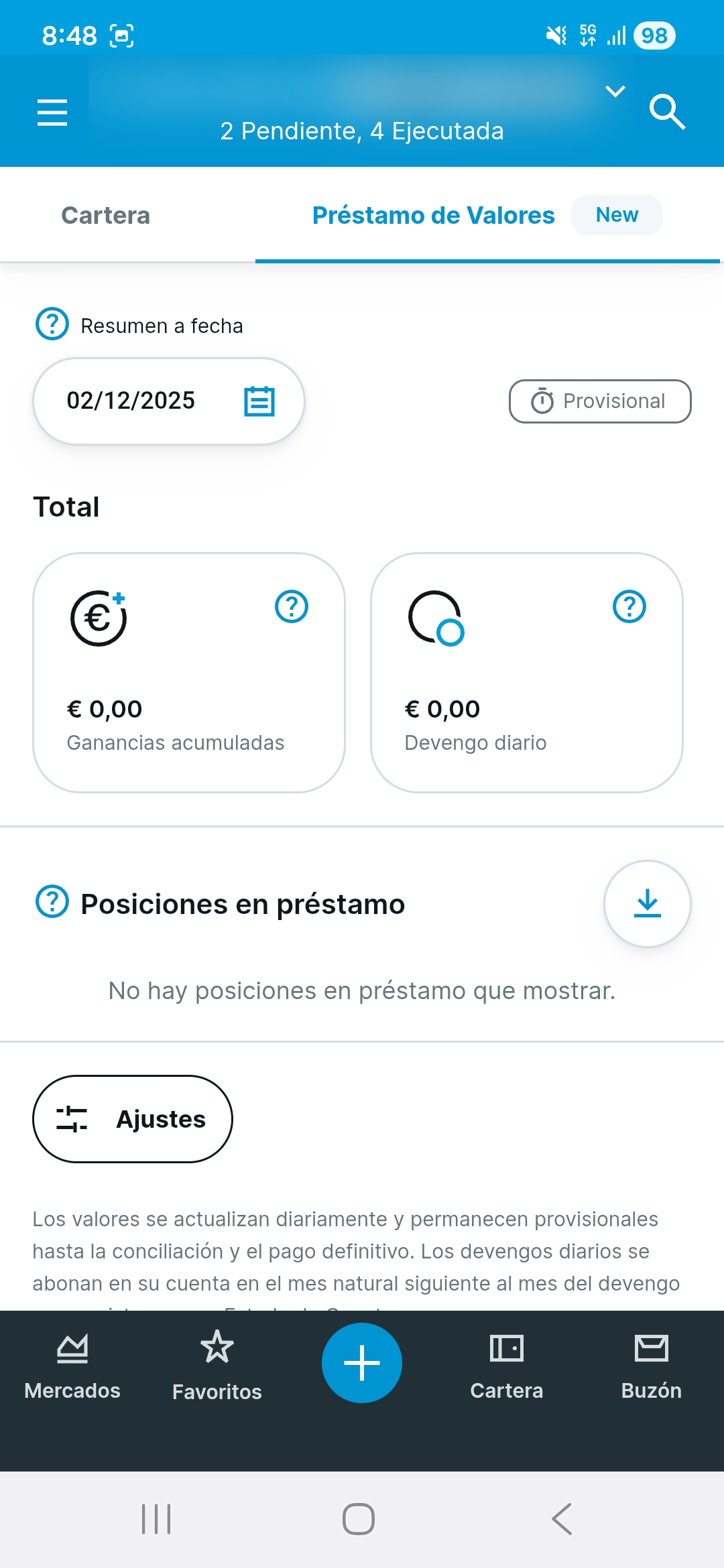Show help for Posiciones en préstamo
Image resolution: width=724 pixels, height=1568 pixels.
pyautogui.click(x=52, y=902)
